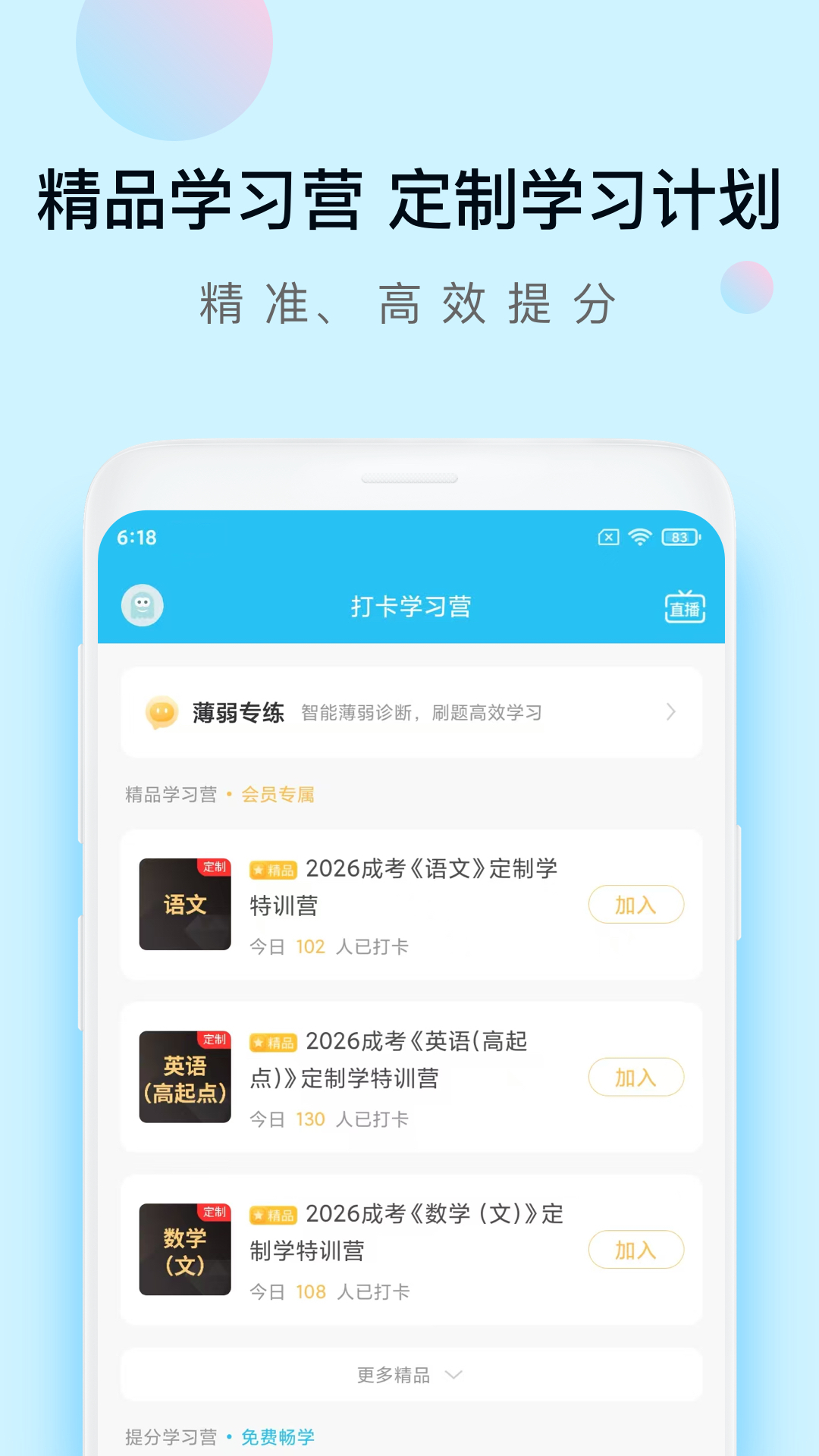Open the 免费畅学 link
The height and width of the screenshot is (1456, 819).
(278, 1436)
